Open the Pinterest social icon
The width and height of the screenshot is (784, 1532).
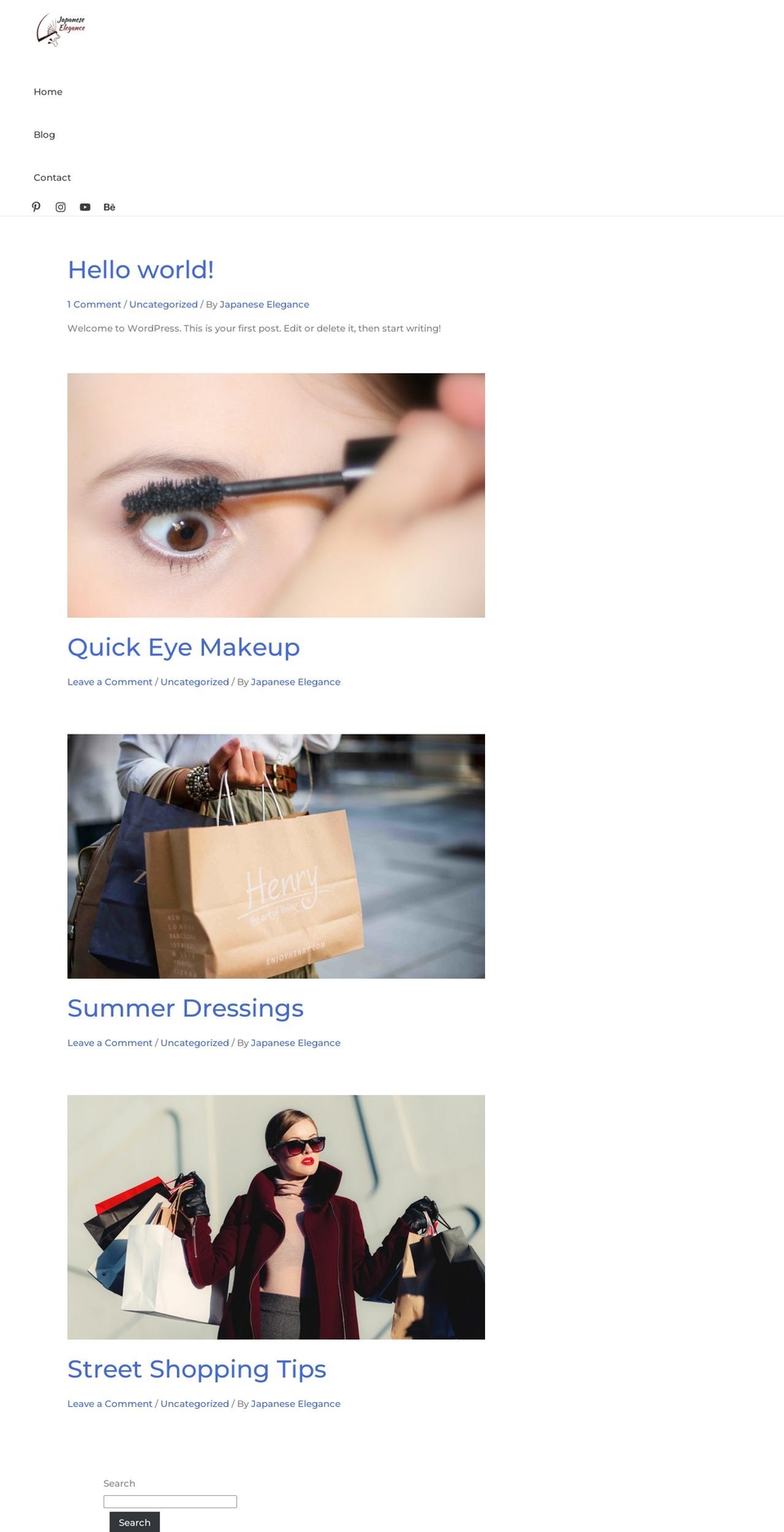tap(36, 207)
